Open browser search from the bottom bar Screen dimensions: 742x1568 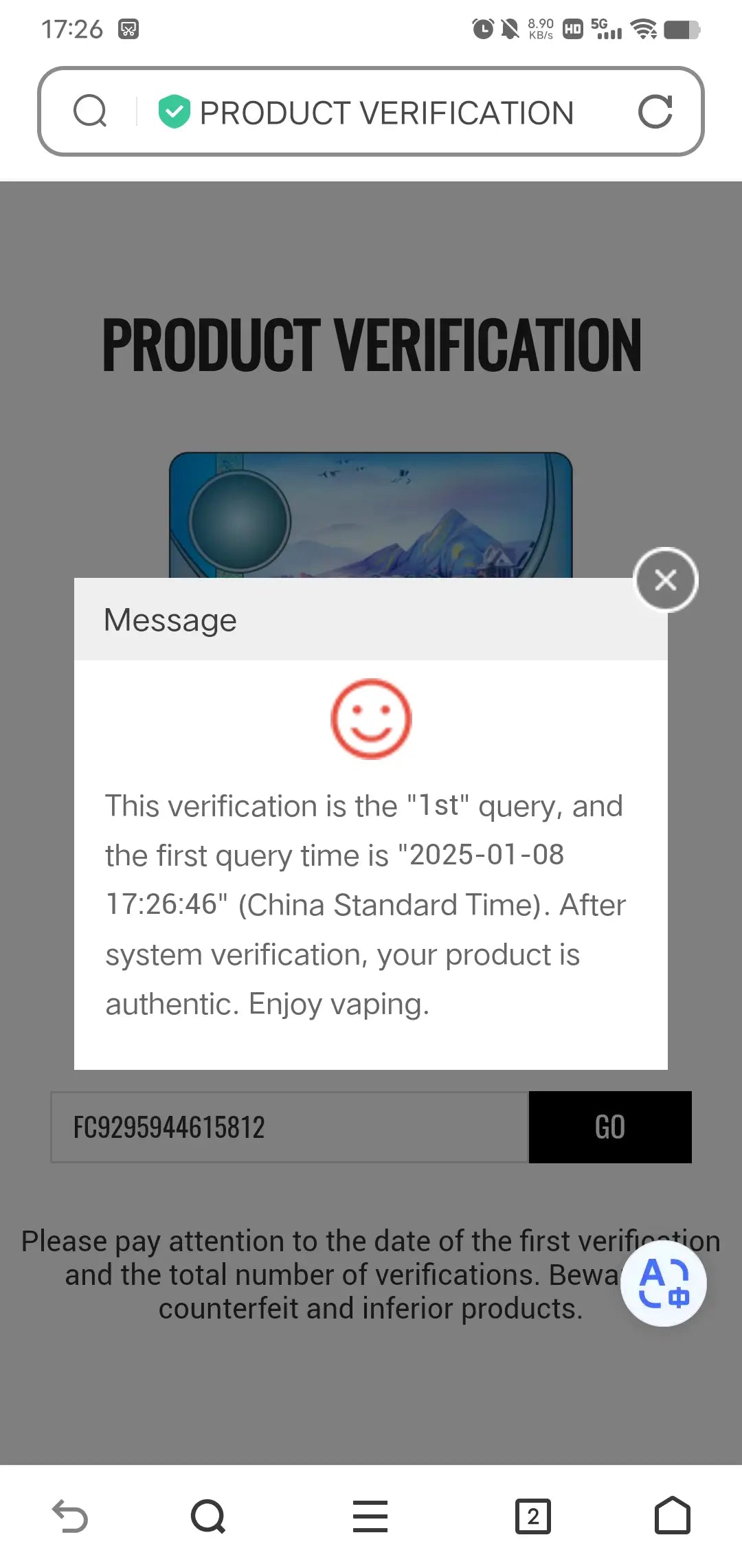[208, 1516]
